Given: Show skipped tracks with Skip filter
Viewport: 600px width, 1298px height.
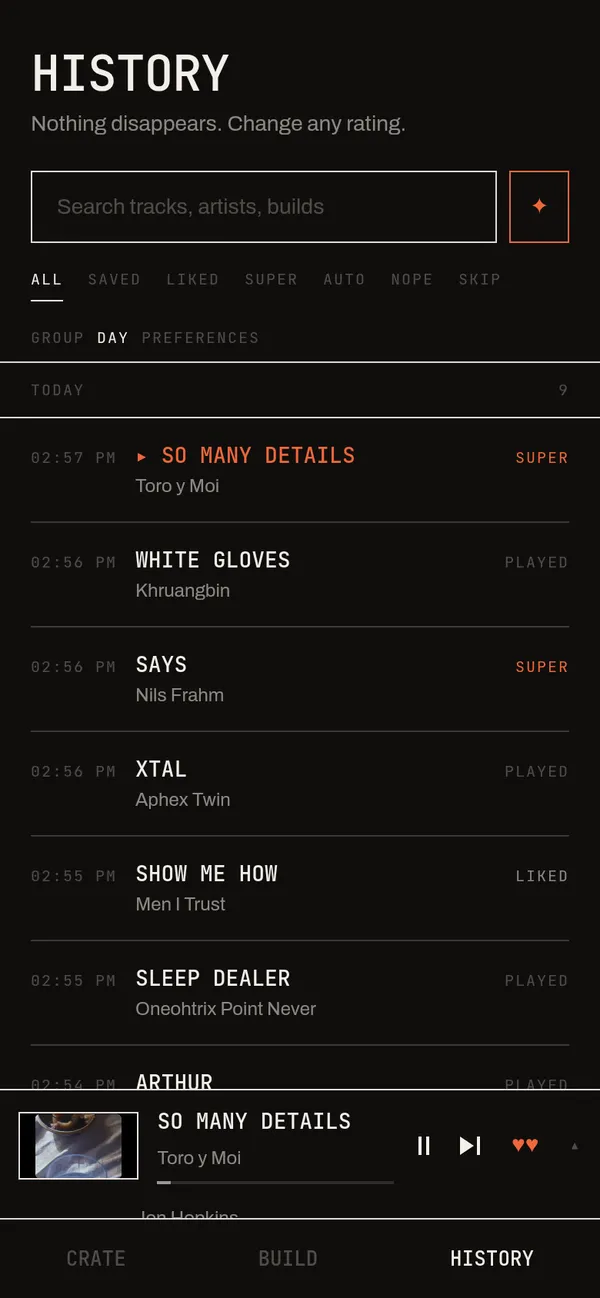Looking at the screenshot, I should tap(479, 279).
